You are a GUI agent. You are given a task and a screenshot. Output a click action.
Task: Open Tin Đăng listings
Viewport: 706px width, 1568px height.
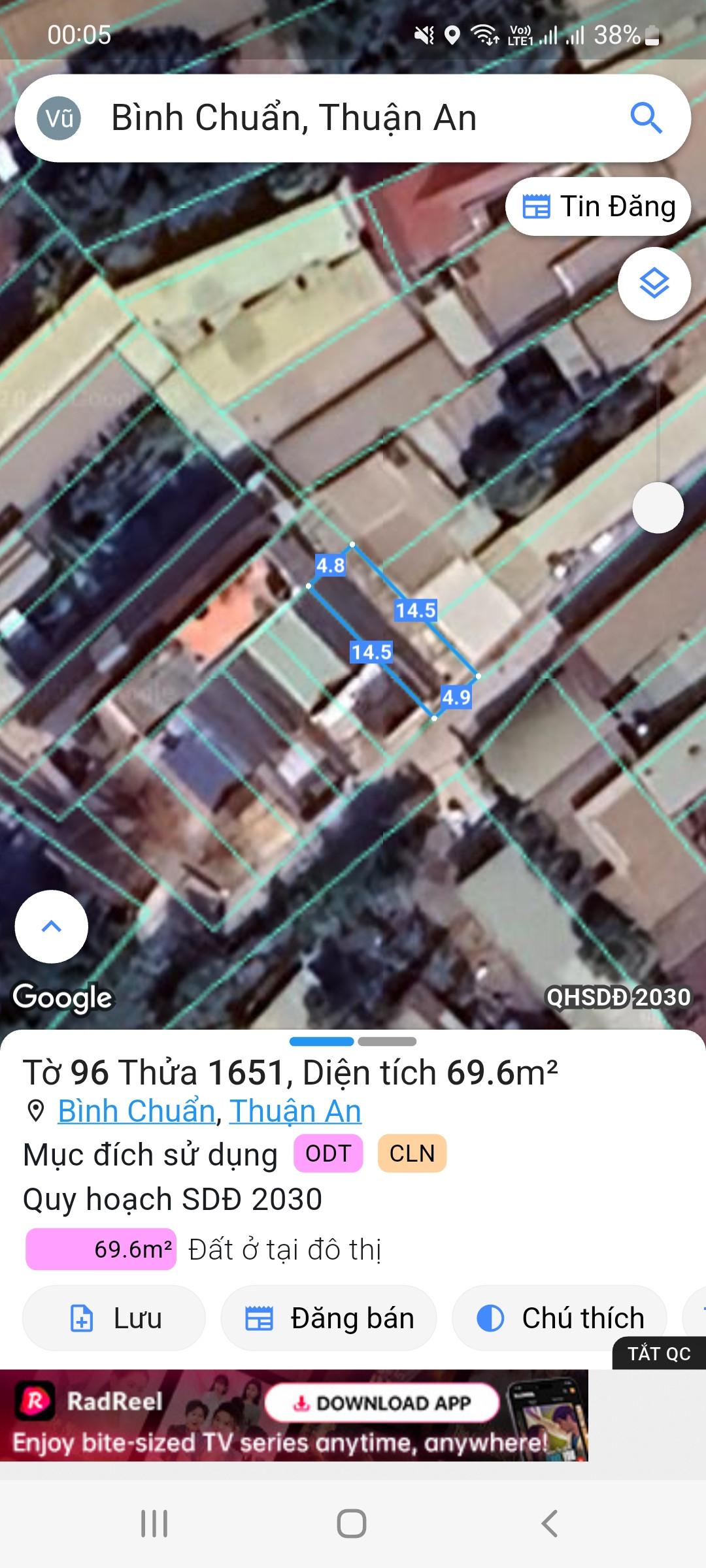tap(598, 206)
